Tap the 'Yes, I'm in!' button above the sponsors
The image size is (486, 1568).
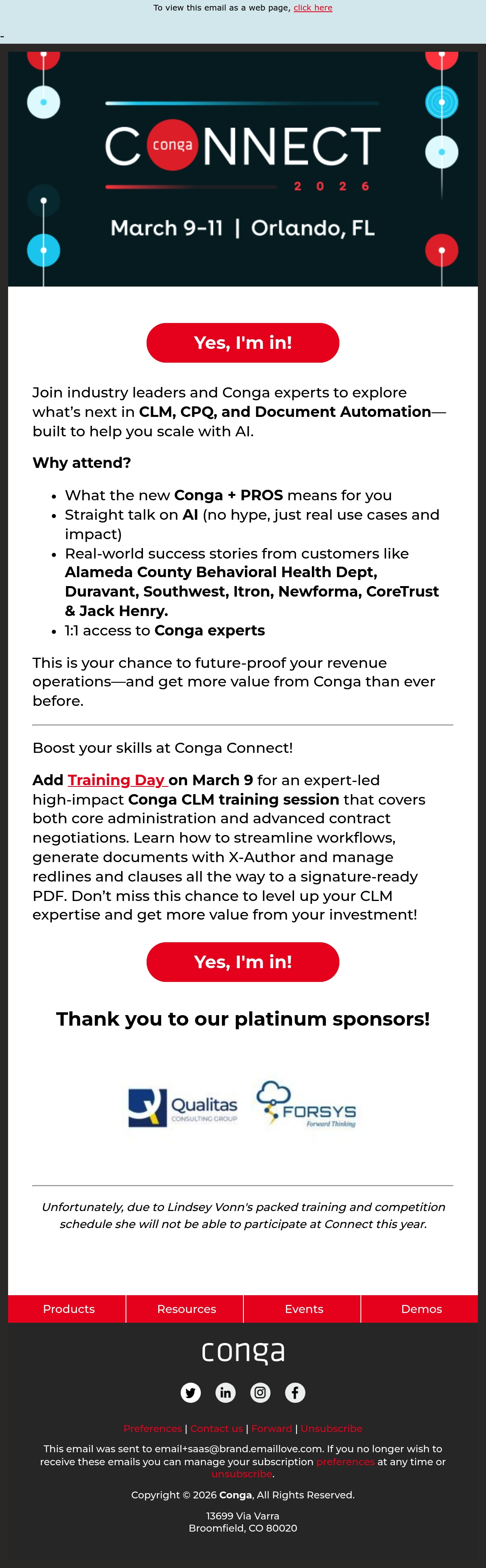(242, 962)
